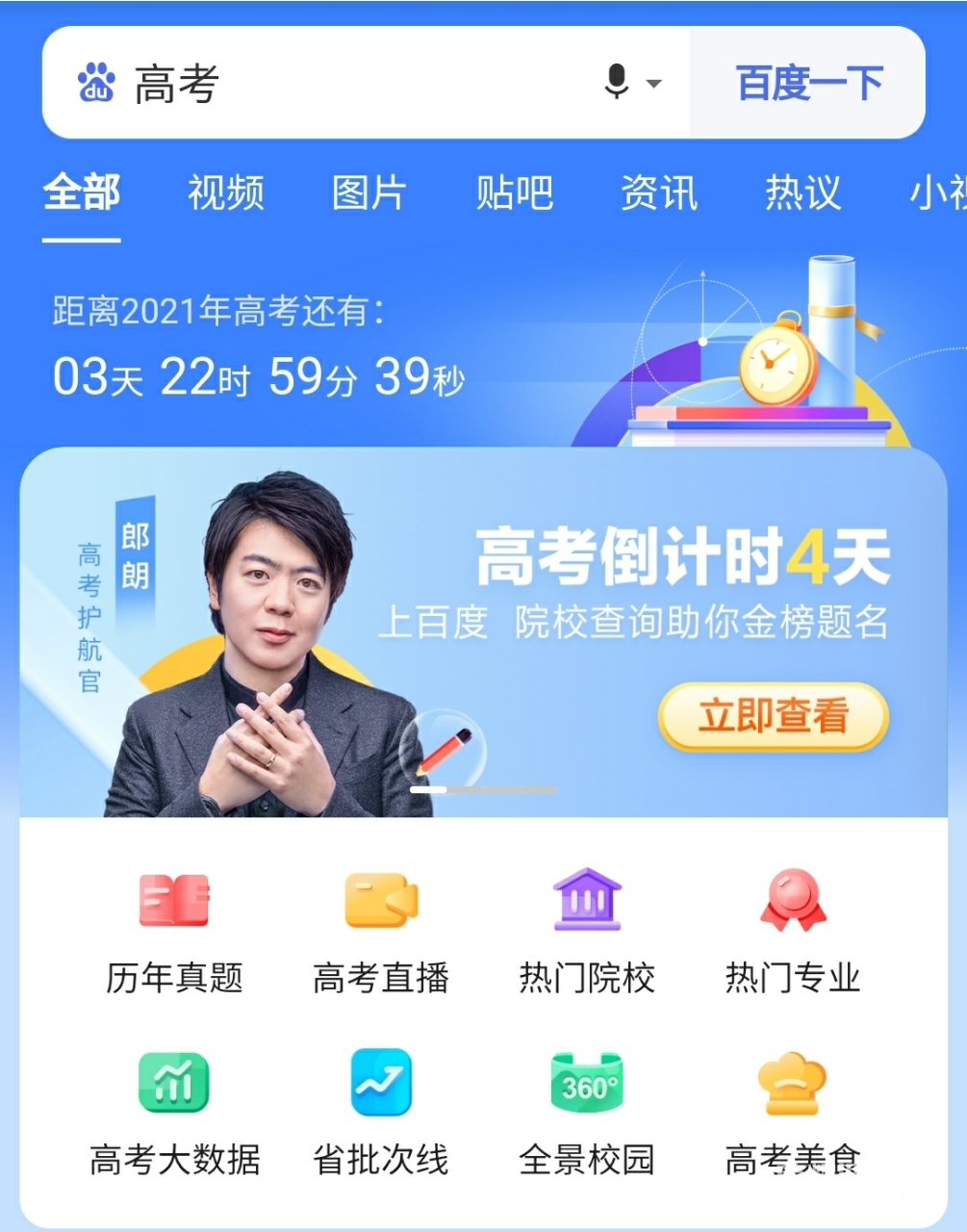Viewport: 967px width, 1232px height.
Task: Open the 贴吧 tab
Action: coord(514,192)
